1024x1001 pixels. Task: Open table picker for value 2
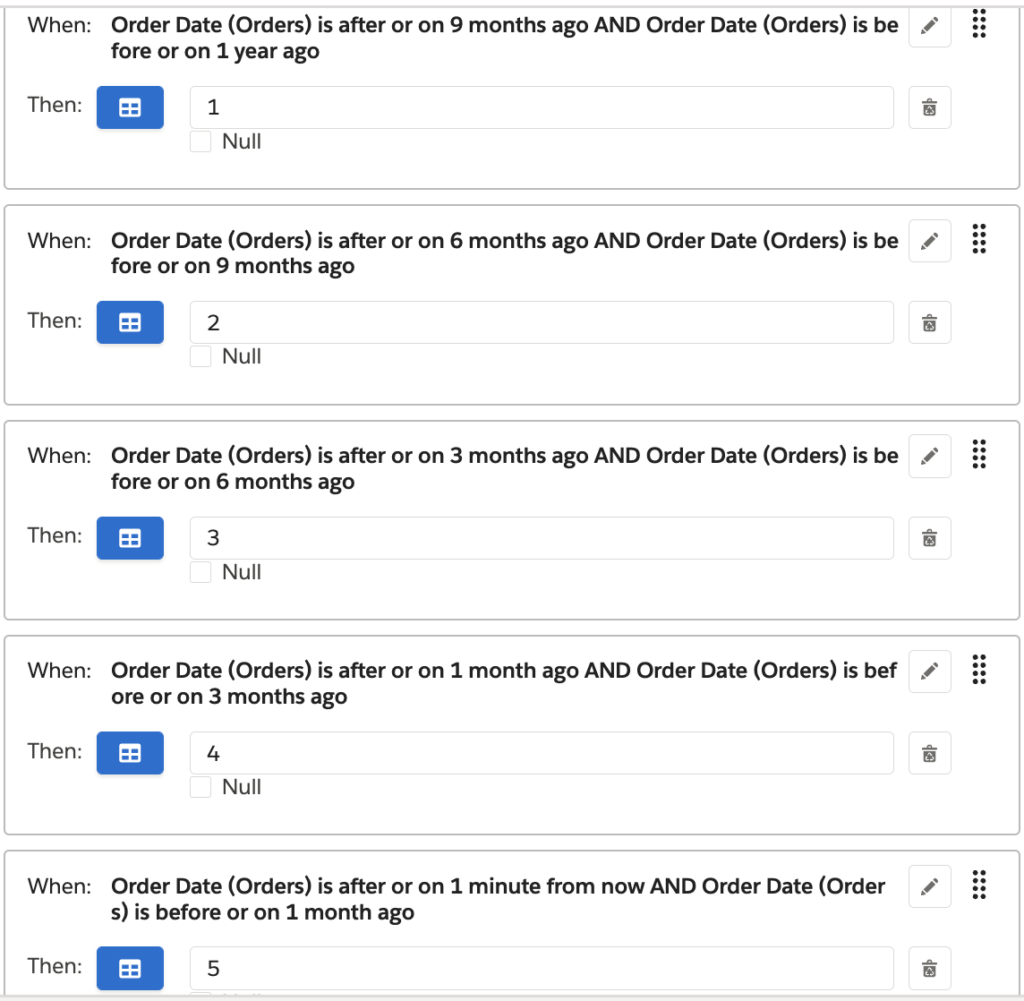(130, 322)
